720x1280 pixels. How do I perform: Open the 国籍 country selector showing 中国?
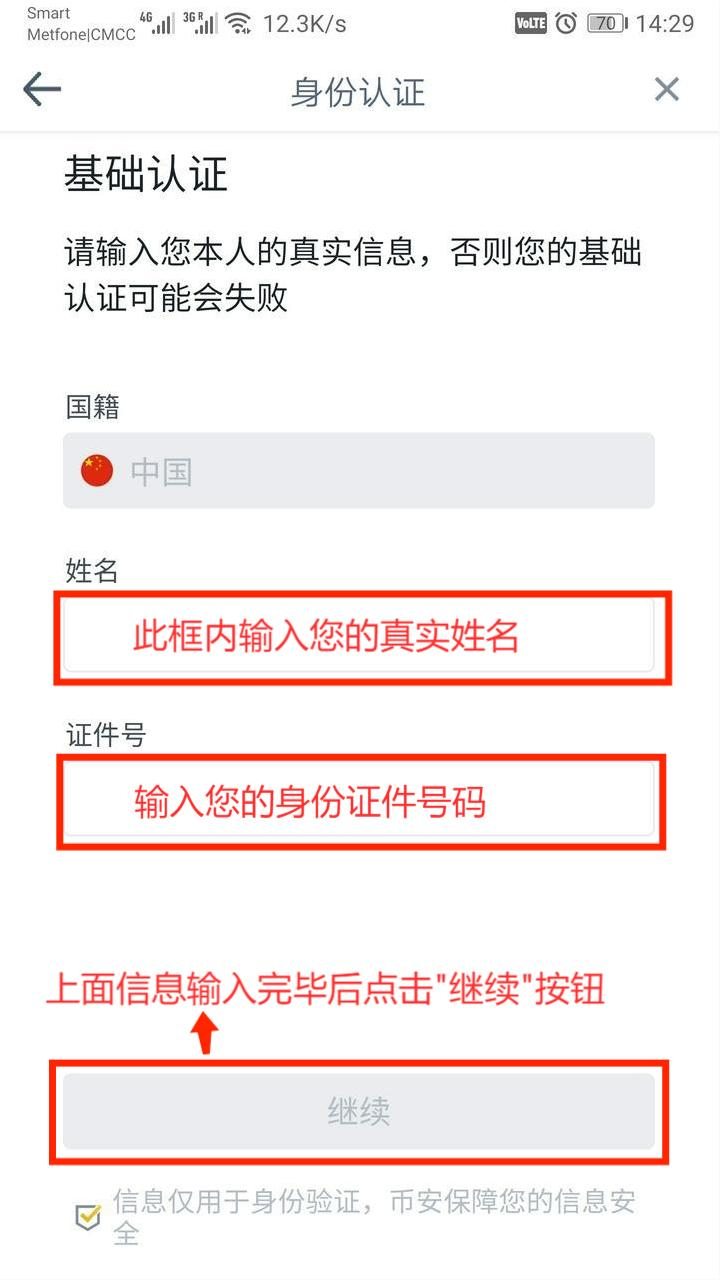click(358, 471)
